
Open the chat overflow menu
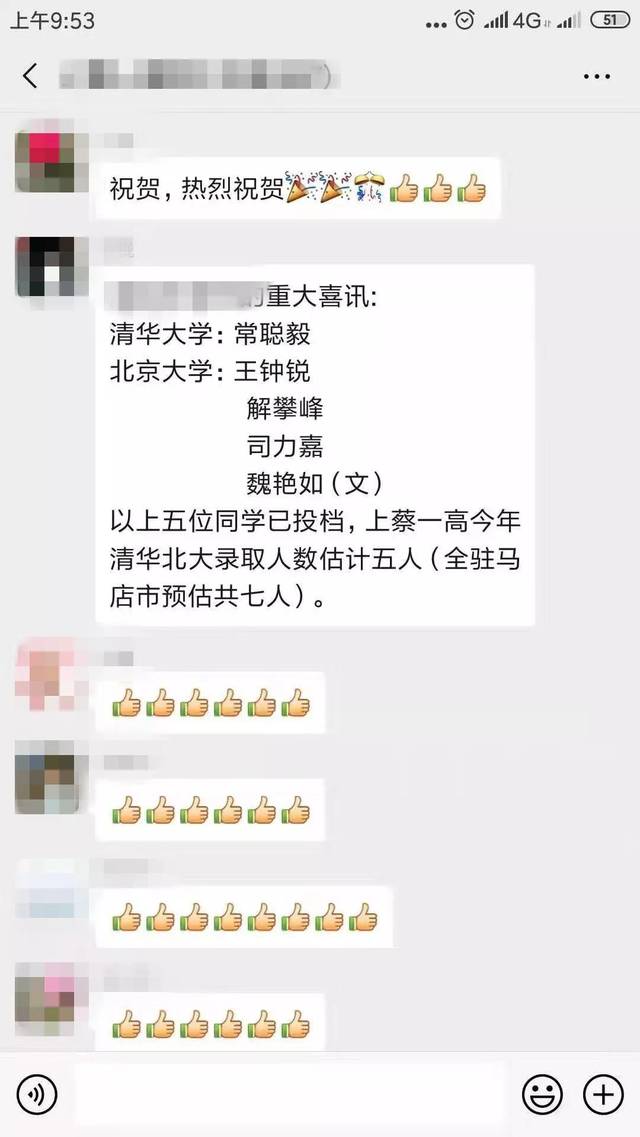pos(597,76)
